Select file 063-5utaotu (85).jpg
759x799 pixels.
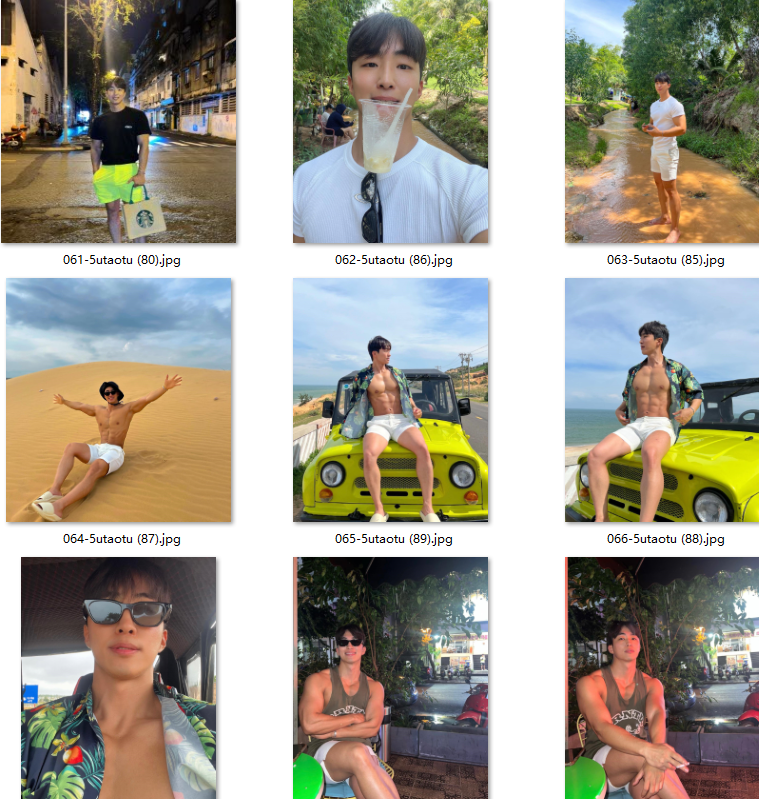pyautogui.click(x=662, y=121)
